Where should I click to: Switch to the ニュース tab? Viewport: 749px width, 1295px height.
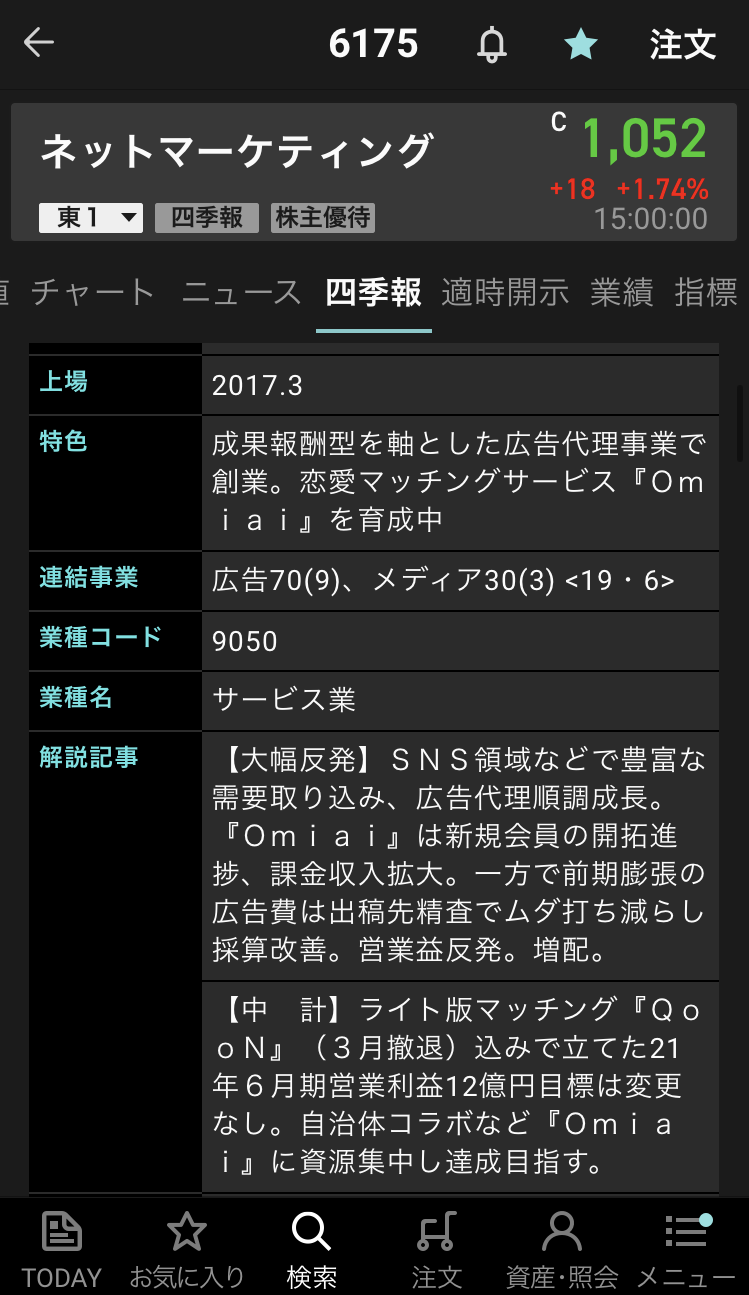coord(241,292)
